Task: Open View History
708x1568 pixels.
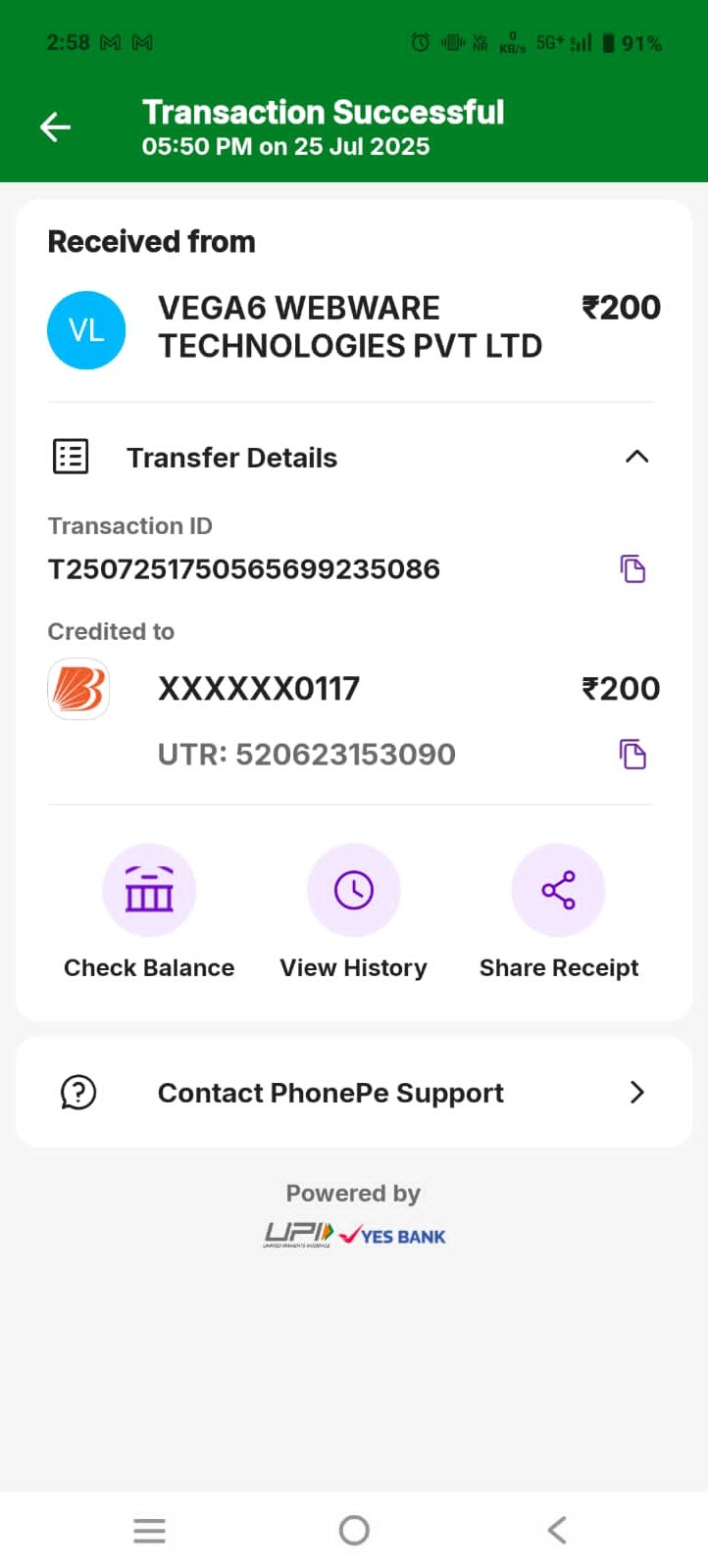Action: pyautogui.click(x=354, y=890)
